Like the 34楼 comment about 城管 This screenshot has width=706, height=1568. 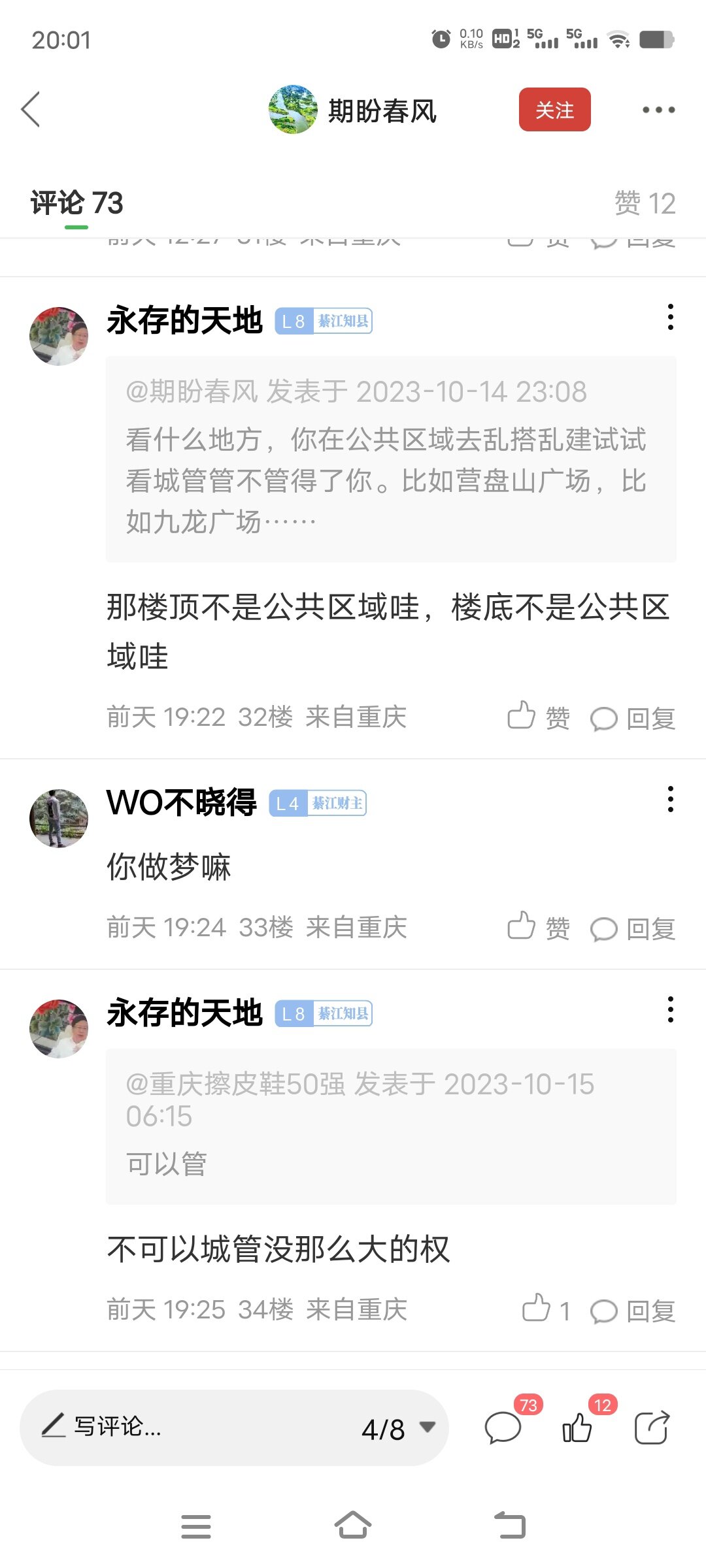coord(545,1310)
